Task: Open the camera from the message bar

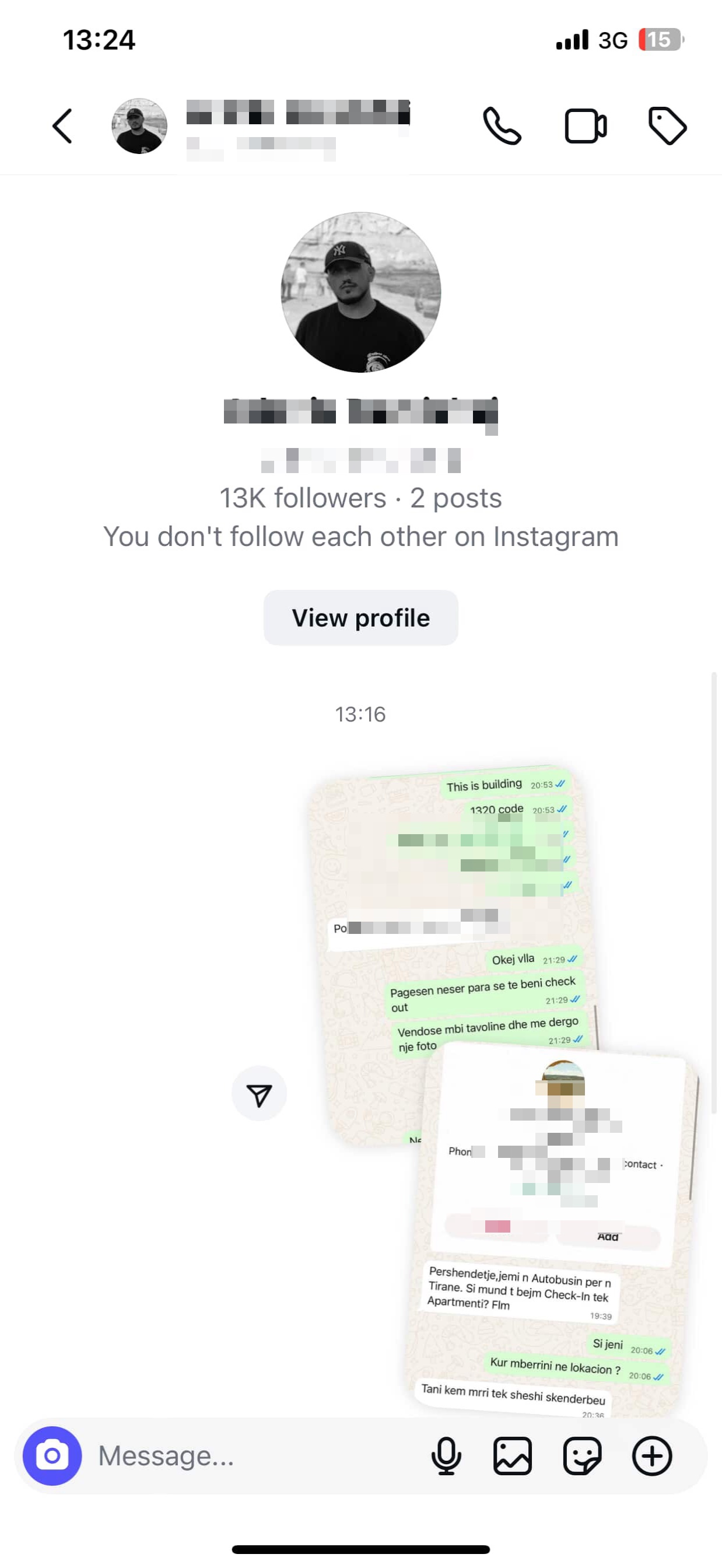Action: (x=52, y=1455)
